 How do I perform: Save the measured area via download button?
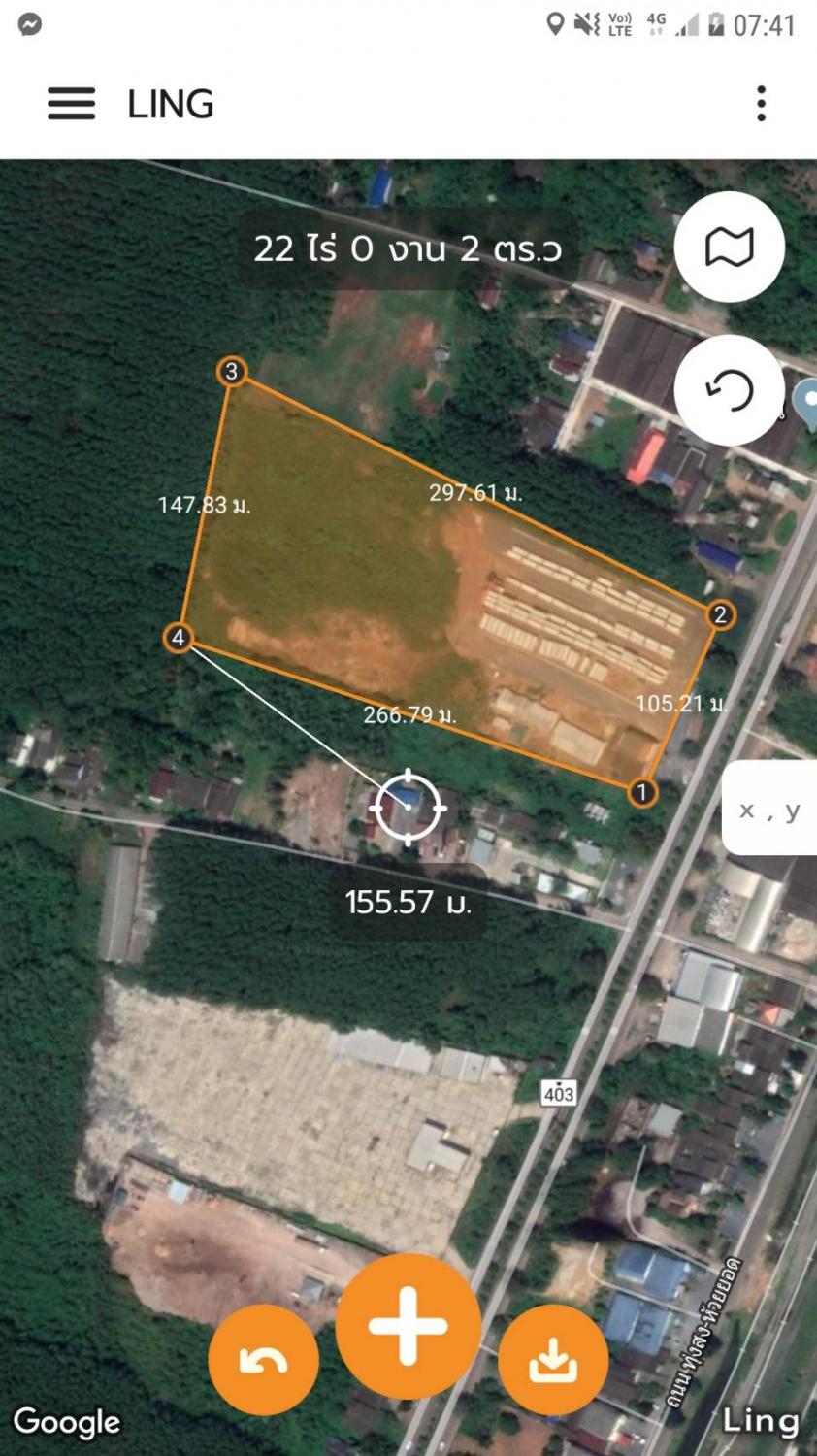553,1361
